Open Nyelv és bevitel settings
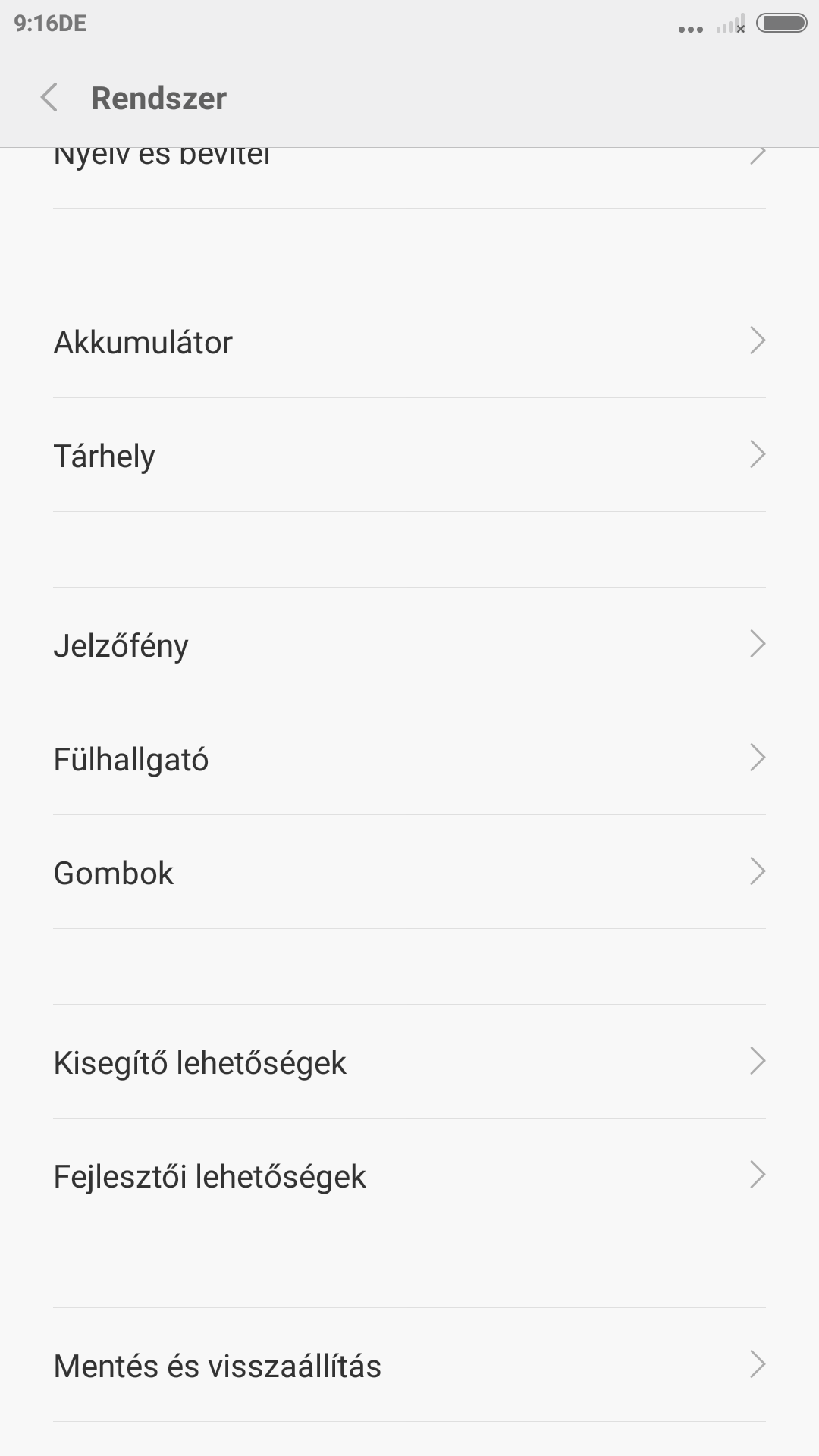Image resolution: width=819 pixels, height=1456 pixels. [x=409, y=176]
